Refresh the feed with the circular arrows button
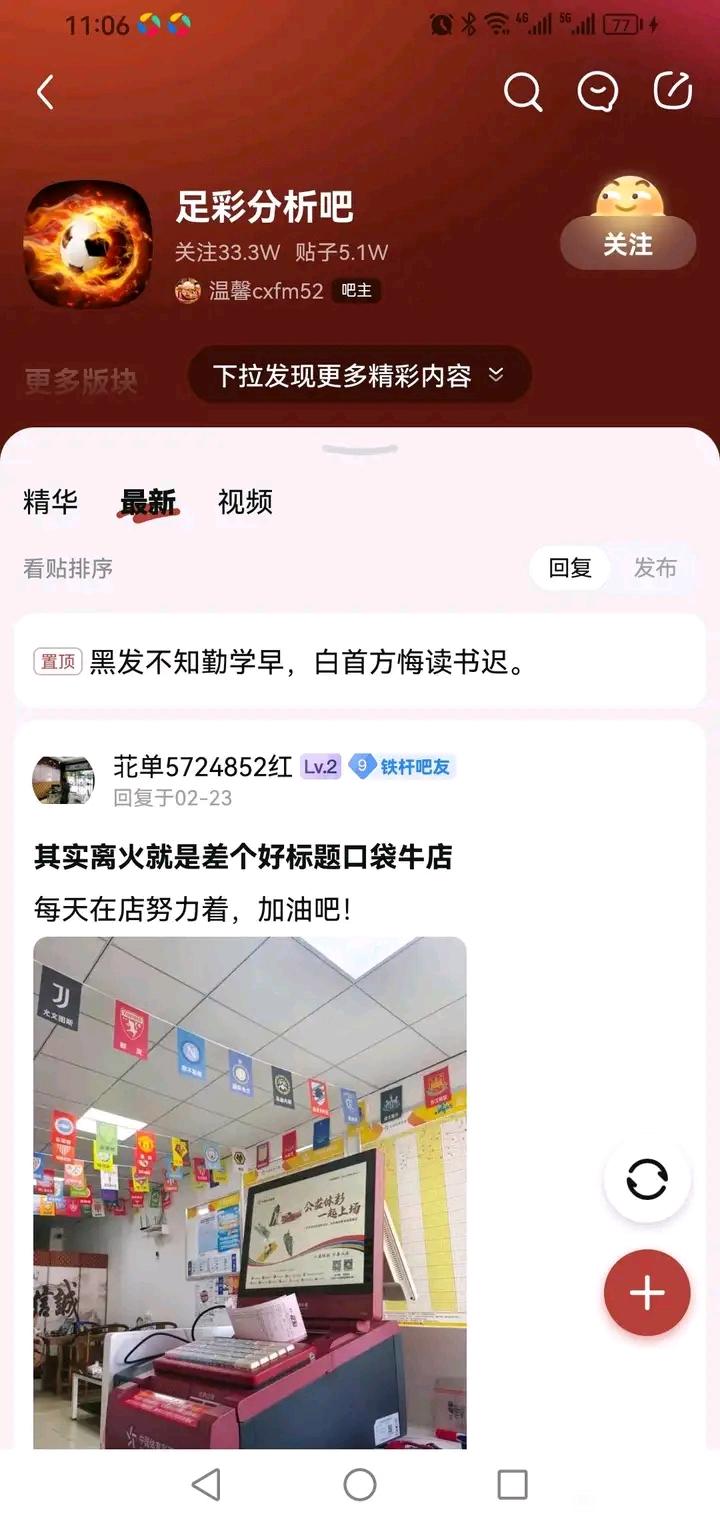This screenshot has height=1520, width=720. (x=647, y=1180)
